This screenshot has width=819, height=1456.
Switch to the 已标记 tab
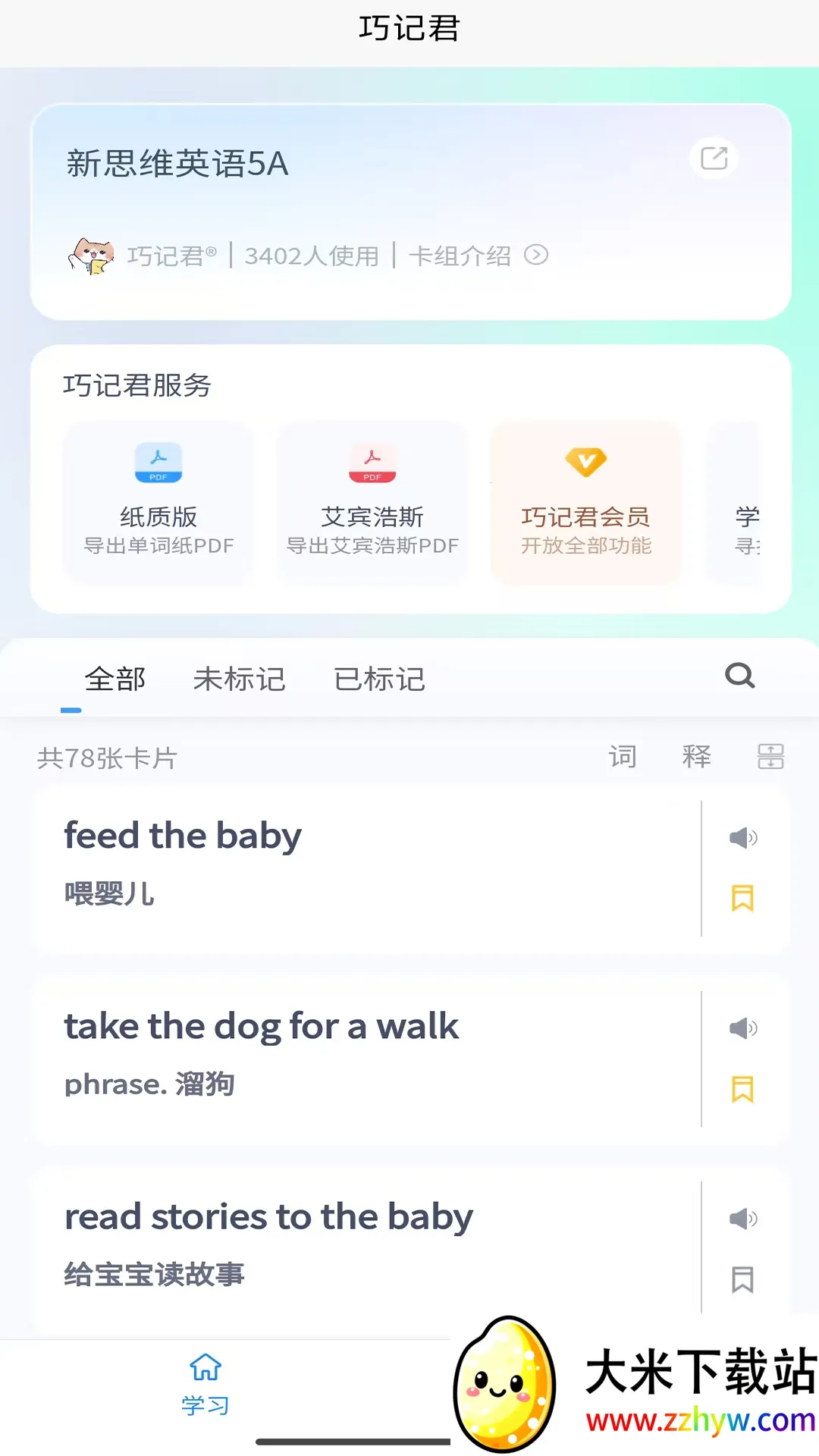[x=379, y=679]
